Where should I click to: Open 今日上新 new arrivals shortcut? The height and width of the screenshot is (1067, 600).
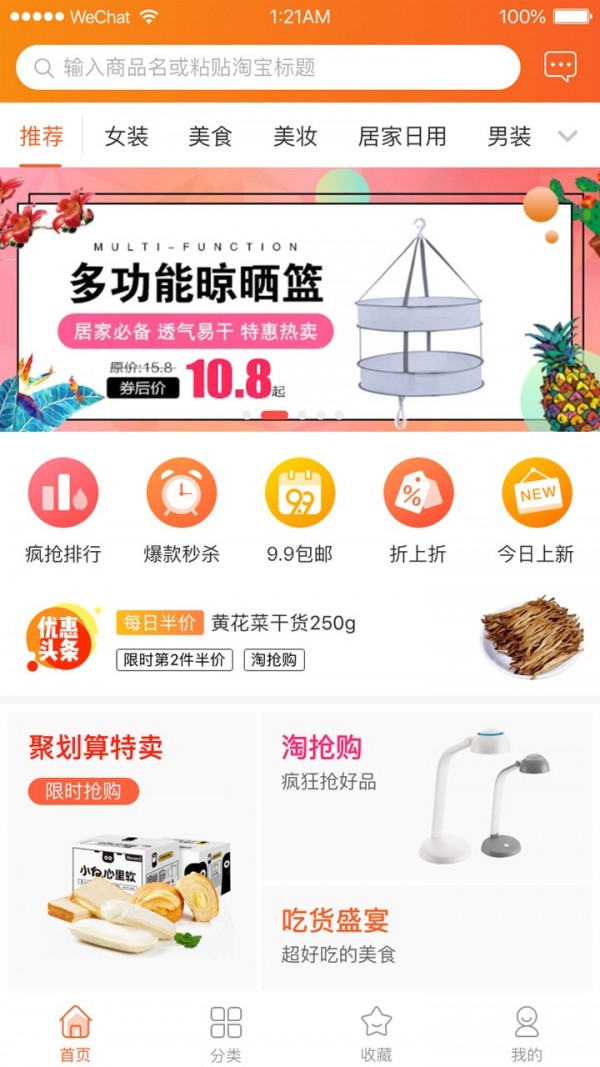[x=536, y=510]
